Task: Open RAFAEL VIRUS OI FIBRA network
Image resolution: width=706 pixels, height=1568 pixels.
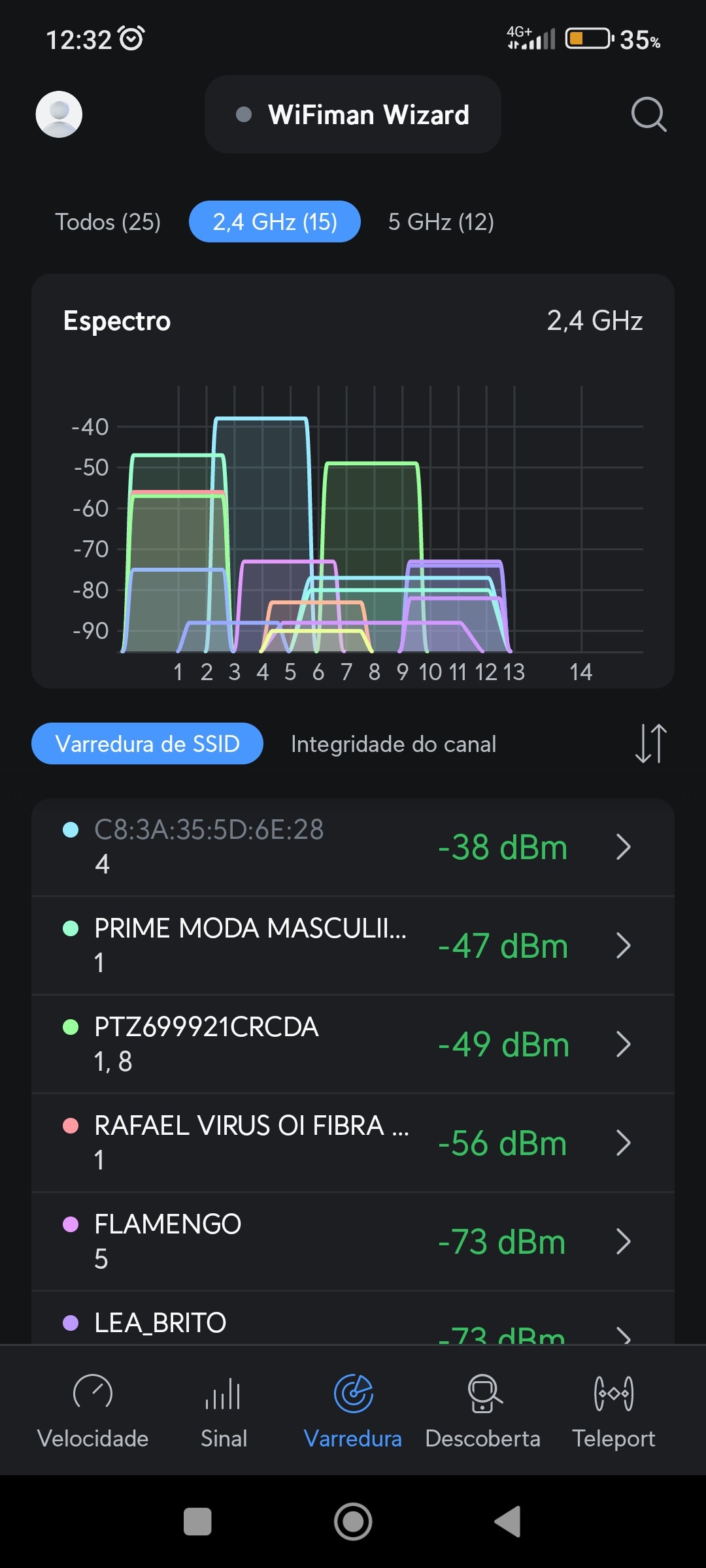Action: 353,1143
